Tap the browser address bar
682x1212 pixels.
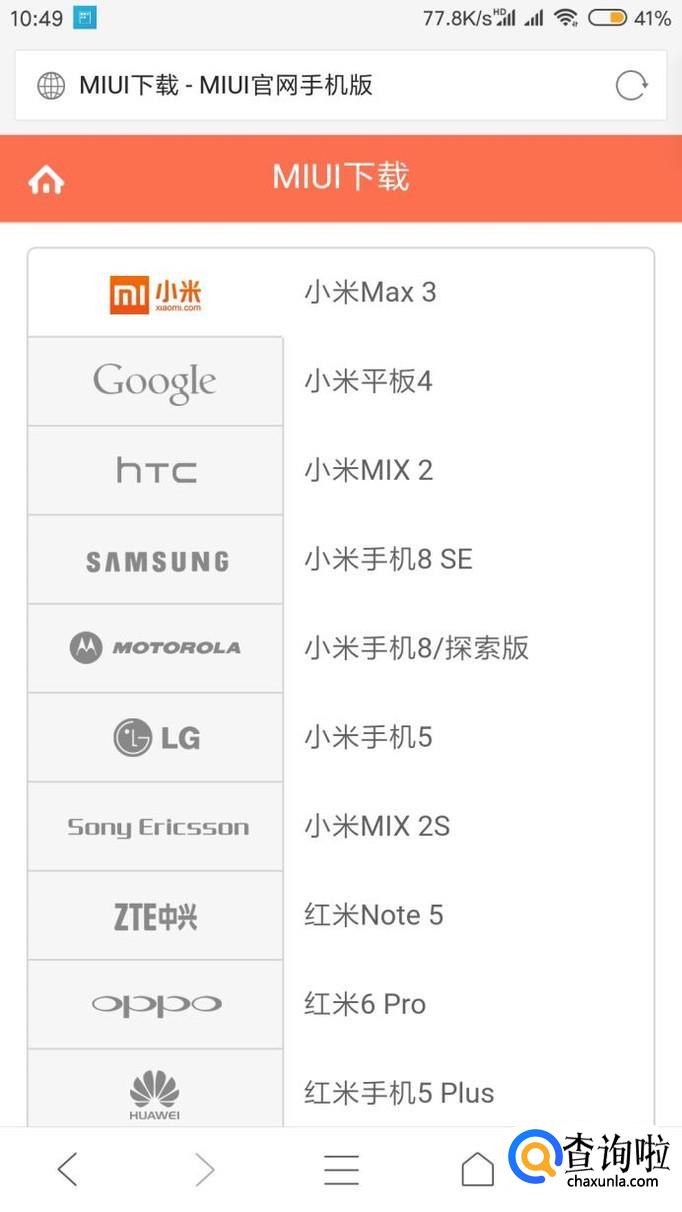[x=320, y=86]
